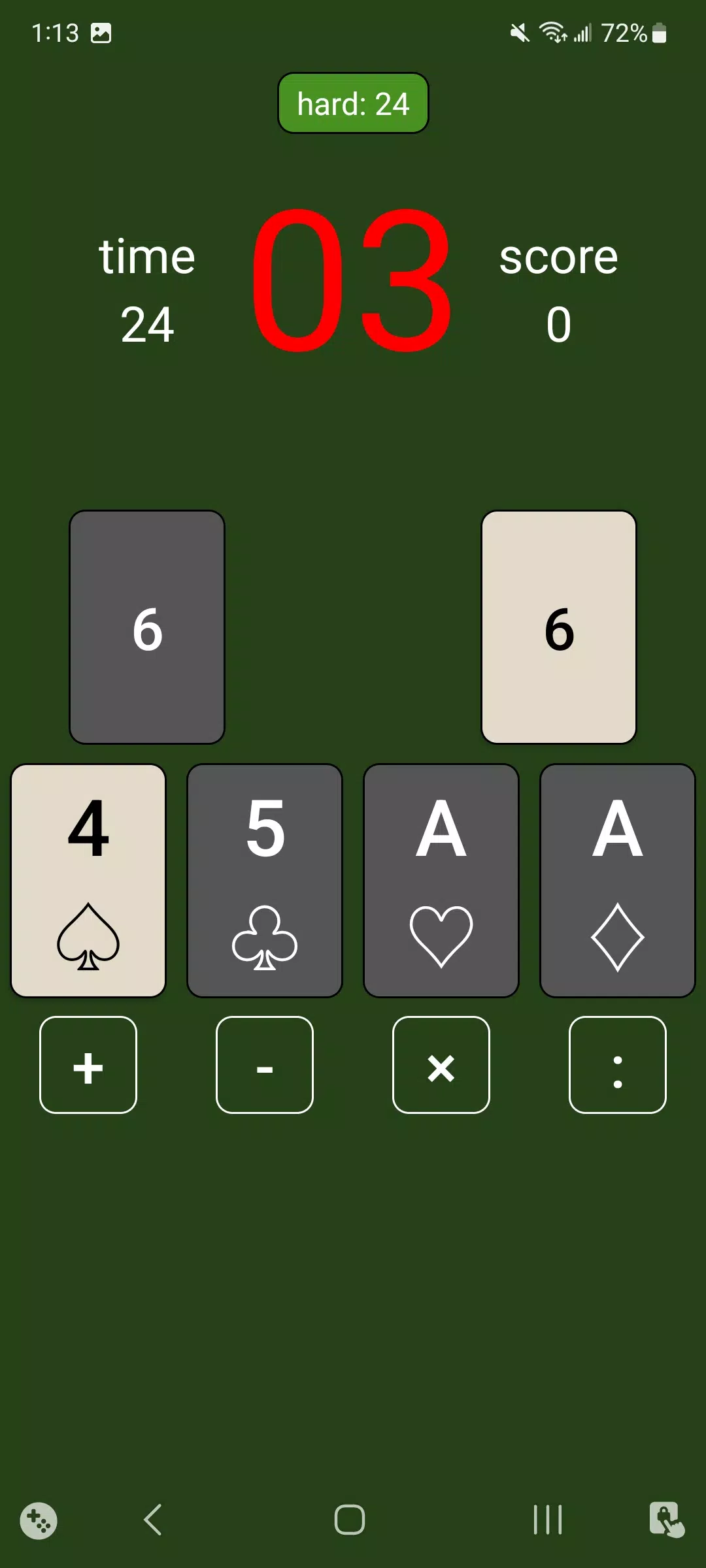Tap the hard: 24 difficulty button
Image resolution: width=706 pixels, height=1568 pixels.
click(x=353, y=103)
